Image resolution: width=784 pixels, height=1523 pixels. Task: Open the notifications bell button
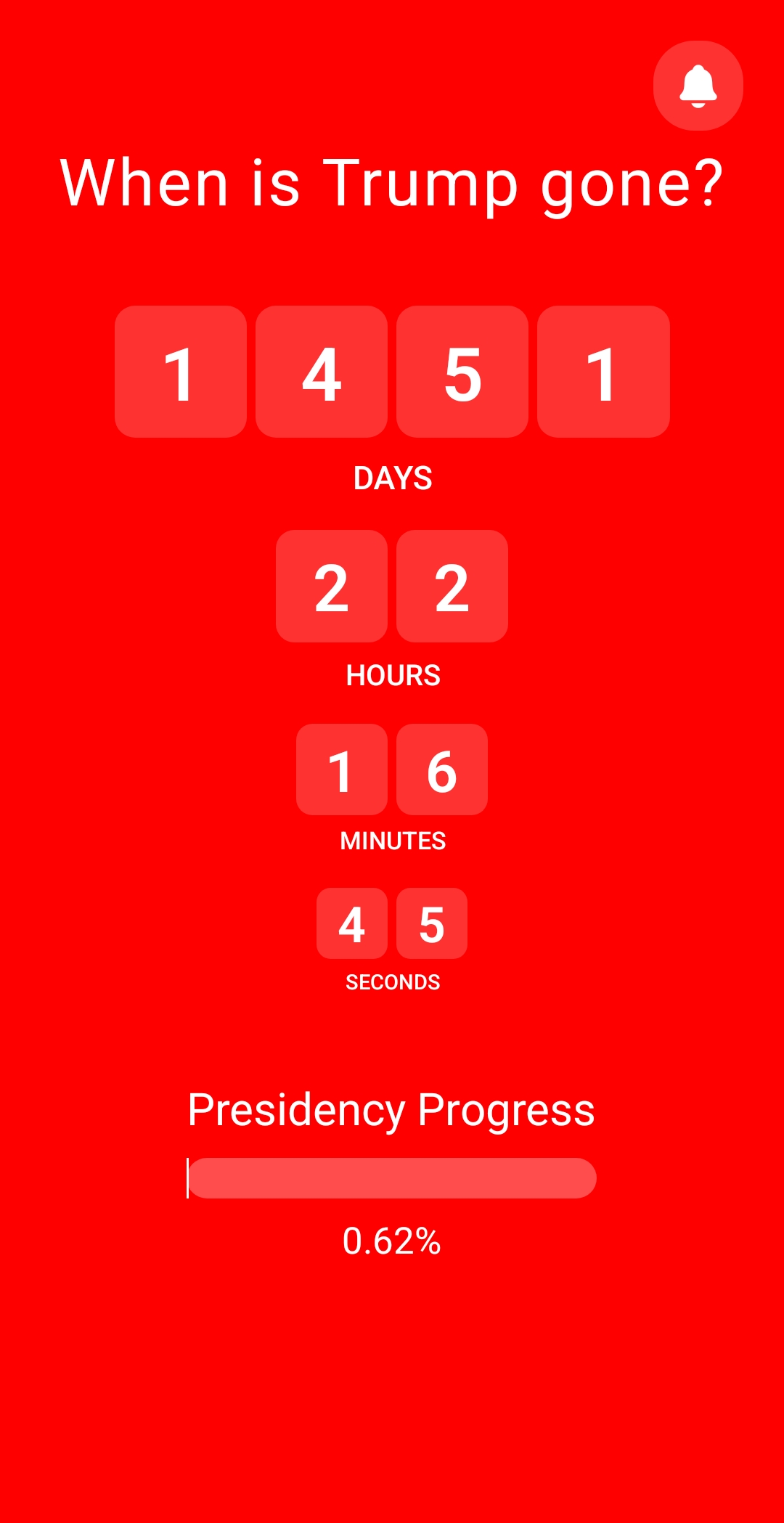[x=698, y=86]
